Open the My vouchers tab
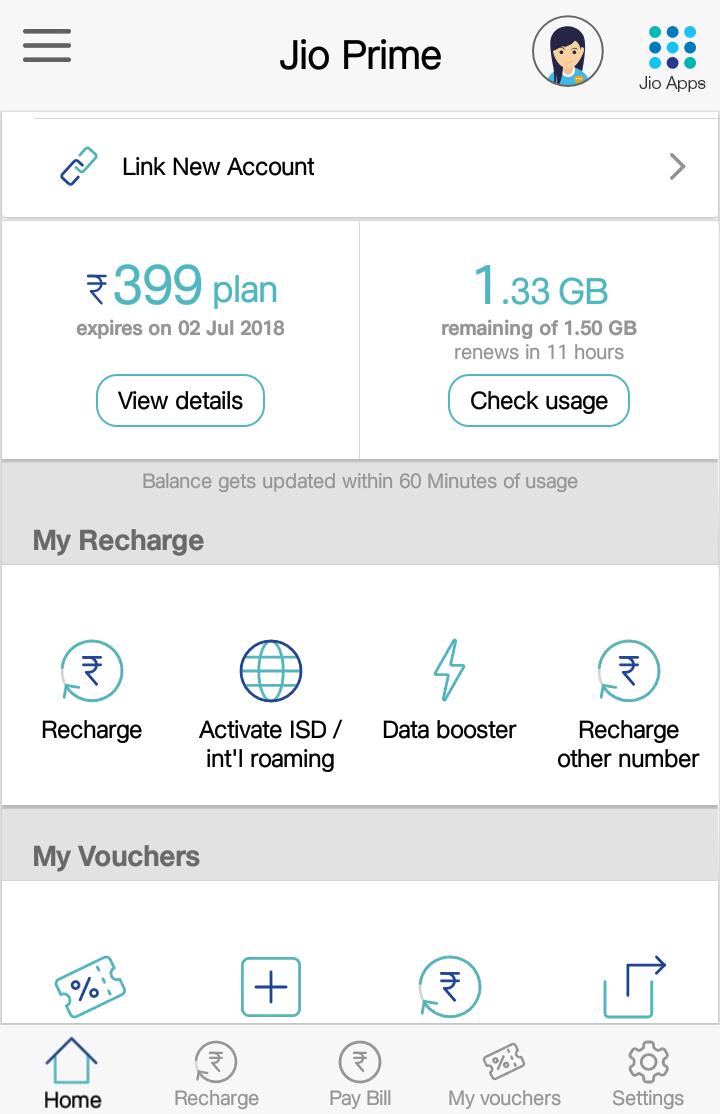This screenshot has height=1114, width=720. (504, 1073)
